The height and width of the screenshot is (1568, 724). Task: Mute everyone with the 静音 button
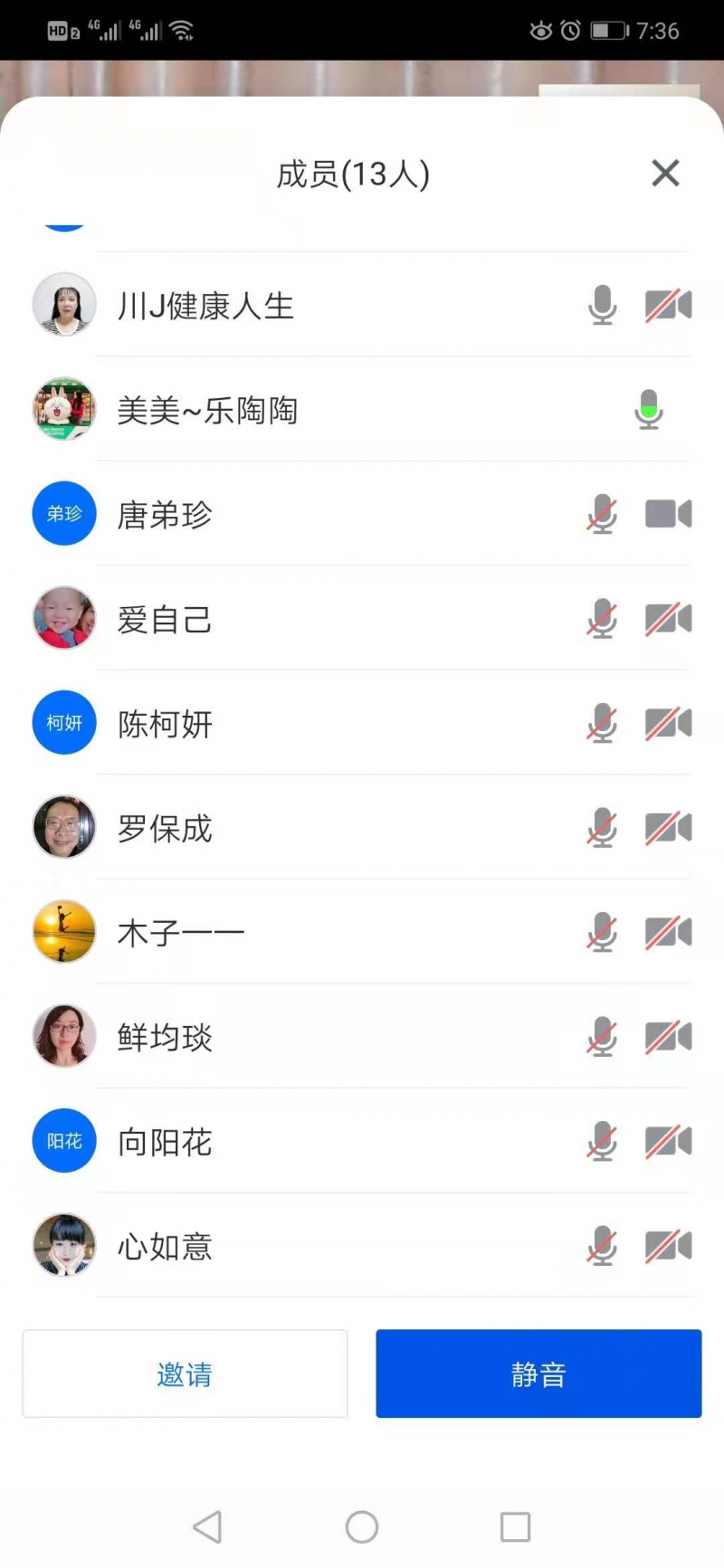point(538,1373)
